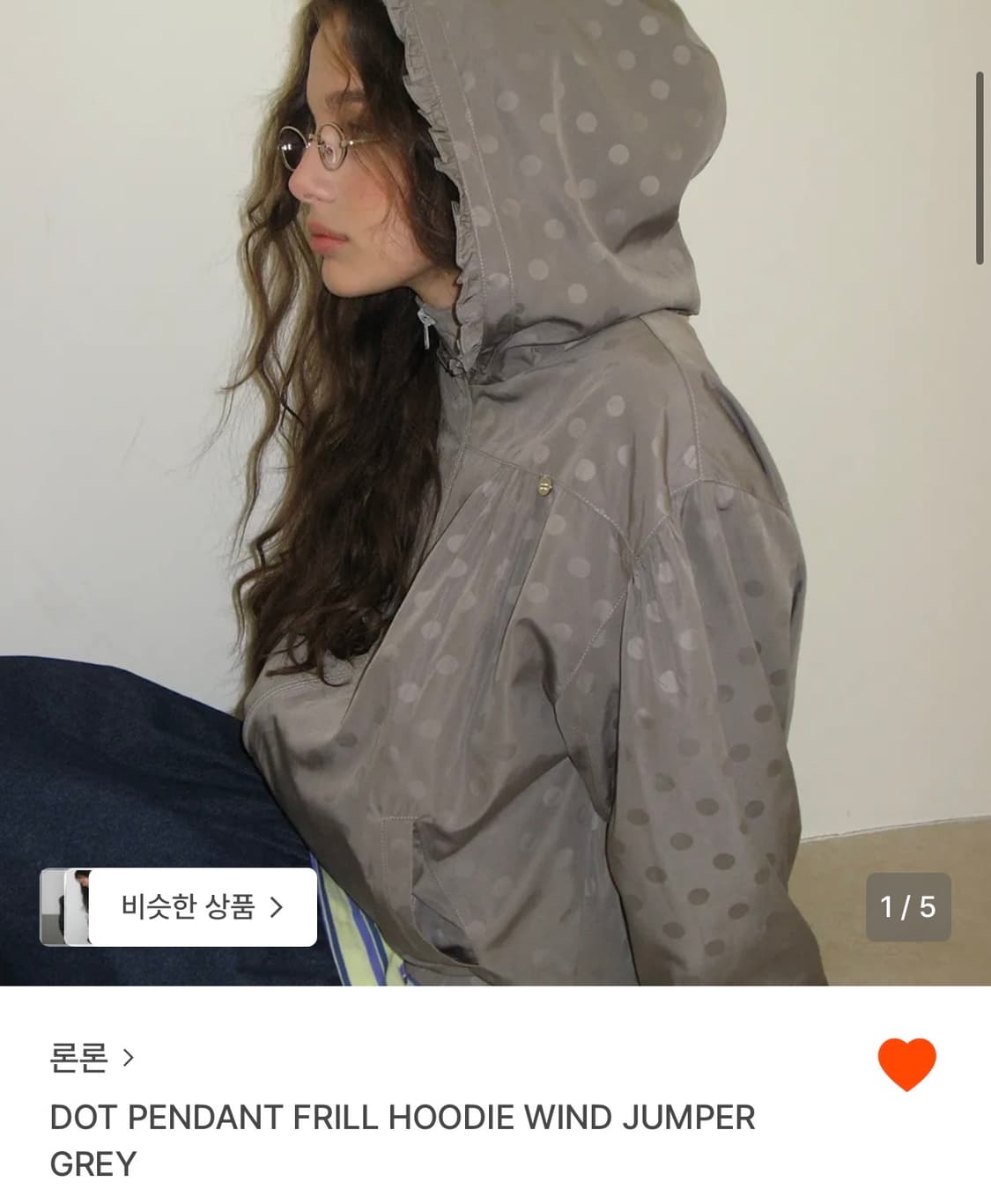Click the hooded jumper in the carousel image
Viewport: 991px width, 1204px height.
coord(573,572)
